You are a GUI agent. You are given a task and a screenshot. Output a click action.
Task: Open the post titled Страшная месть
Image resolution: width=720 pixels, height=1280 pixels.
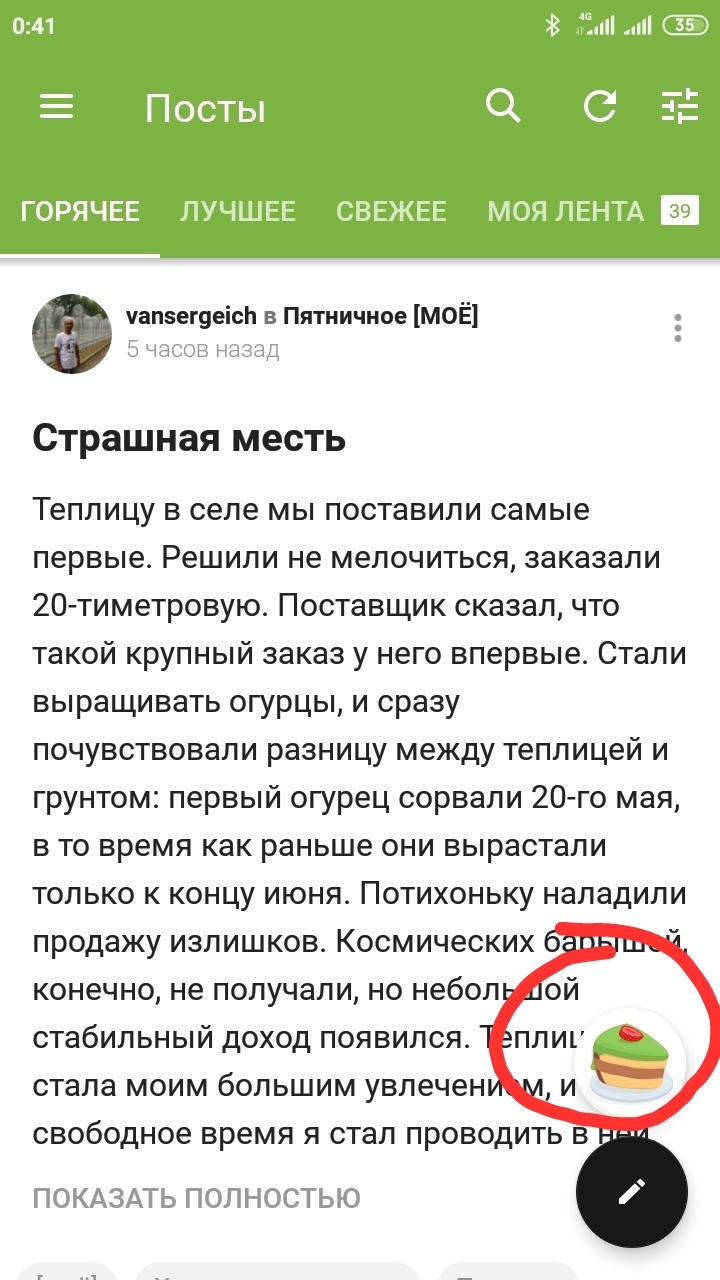pyautogui.click(x=190, y=438)
